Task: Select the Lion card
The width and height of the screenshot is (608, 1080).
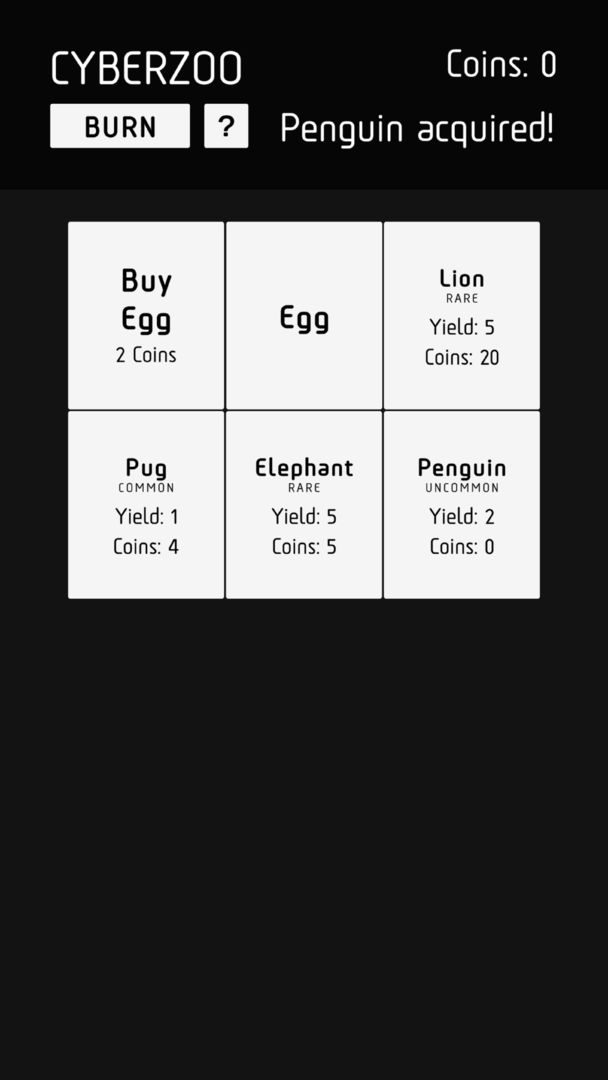Action: (x=461, y=316)
